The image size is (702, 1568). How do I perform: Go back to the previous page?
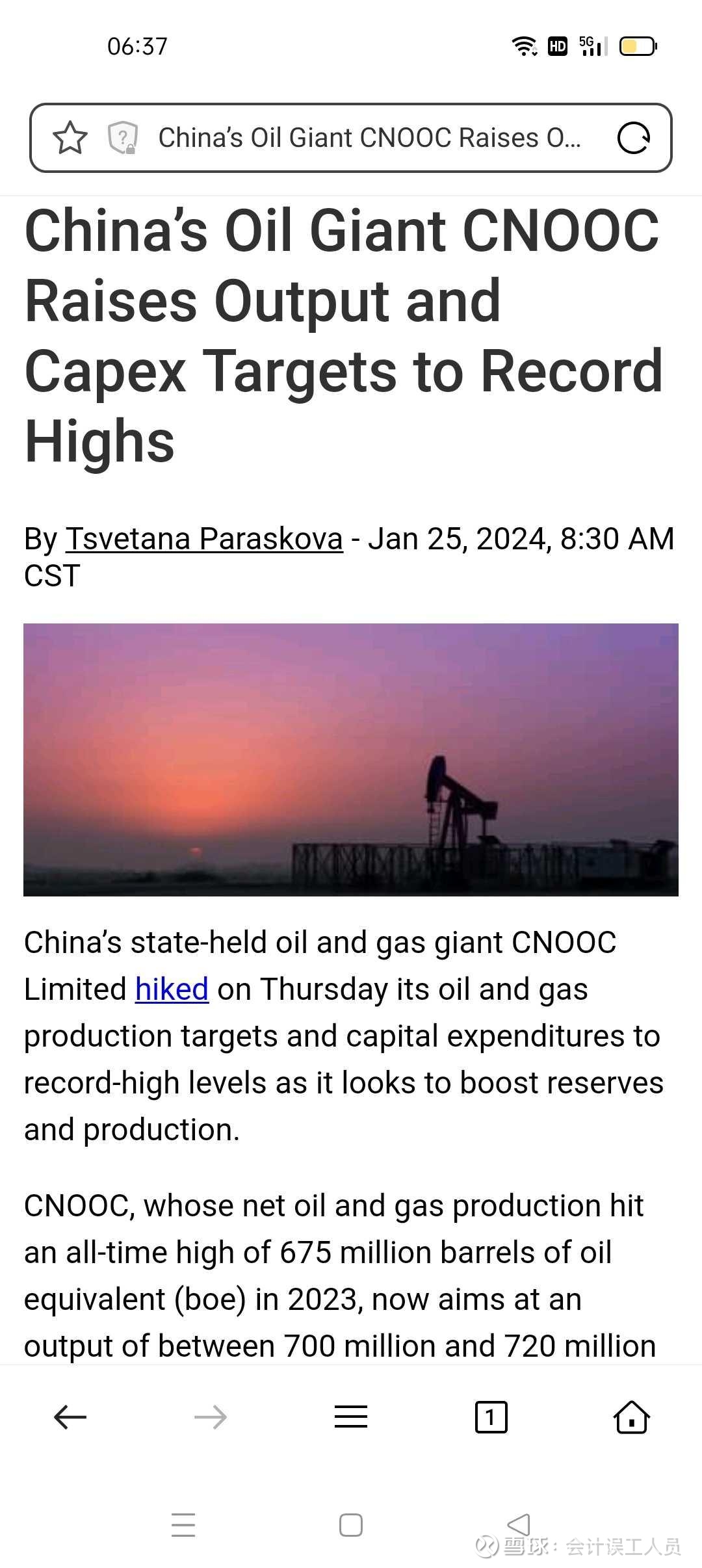pyautogui.click(x=70, y=1417)
